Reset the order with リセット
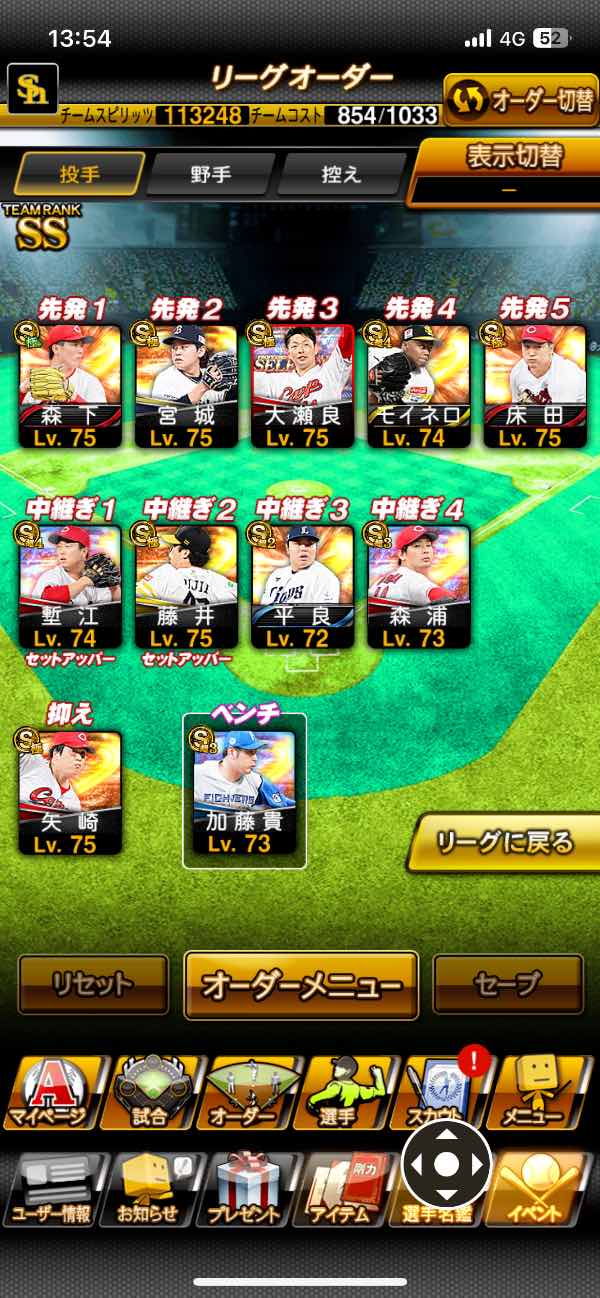 click(x=93, y=984)
